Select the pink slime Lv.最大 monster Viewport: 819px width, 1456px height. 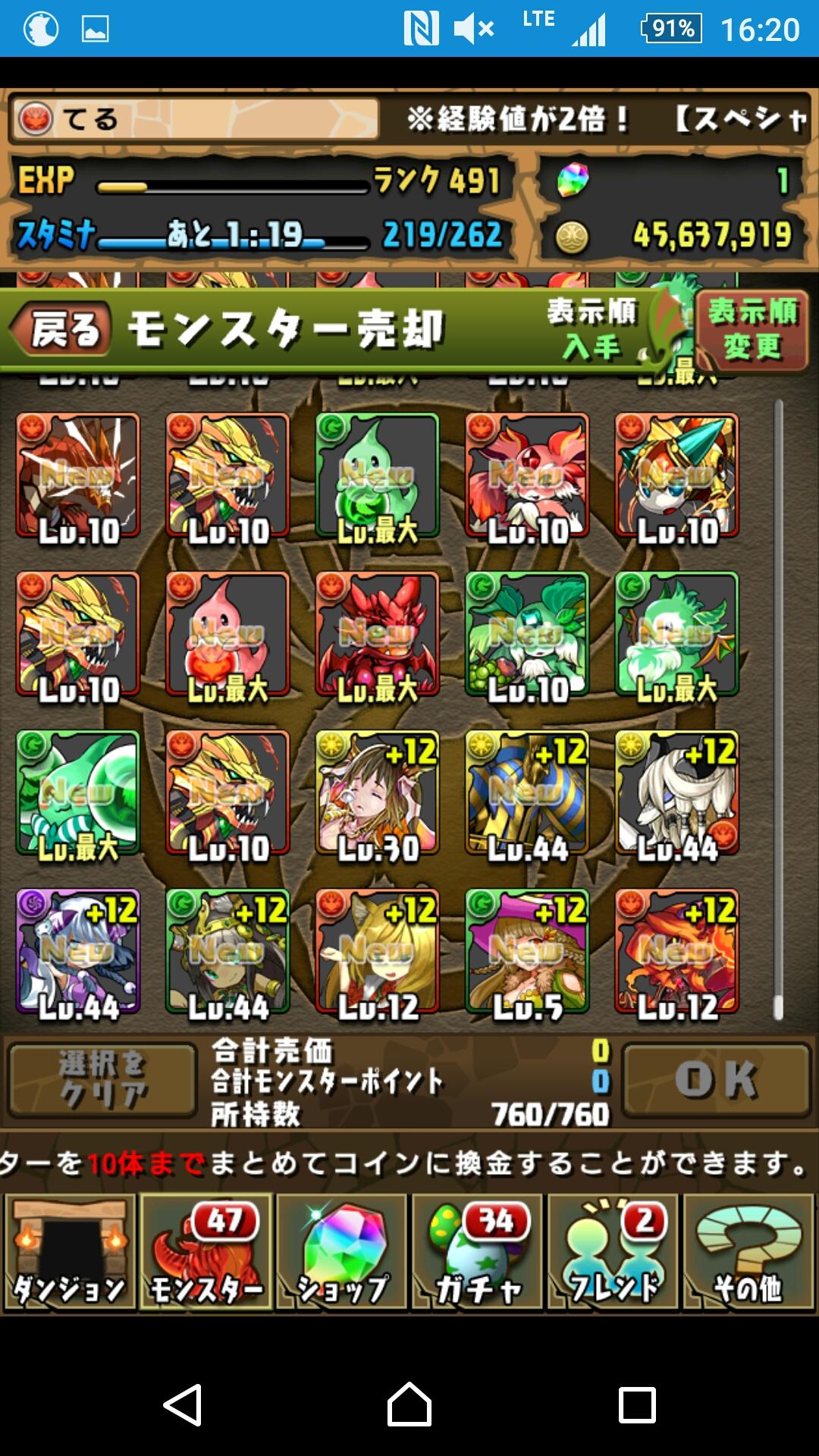pyautogui.click(x=227, y=634)
